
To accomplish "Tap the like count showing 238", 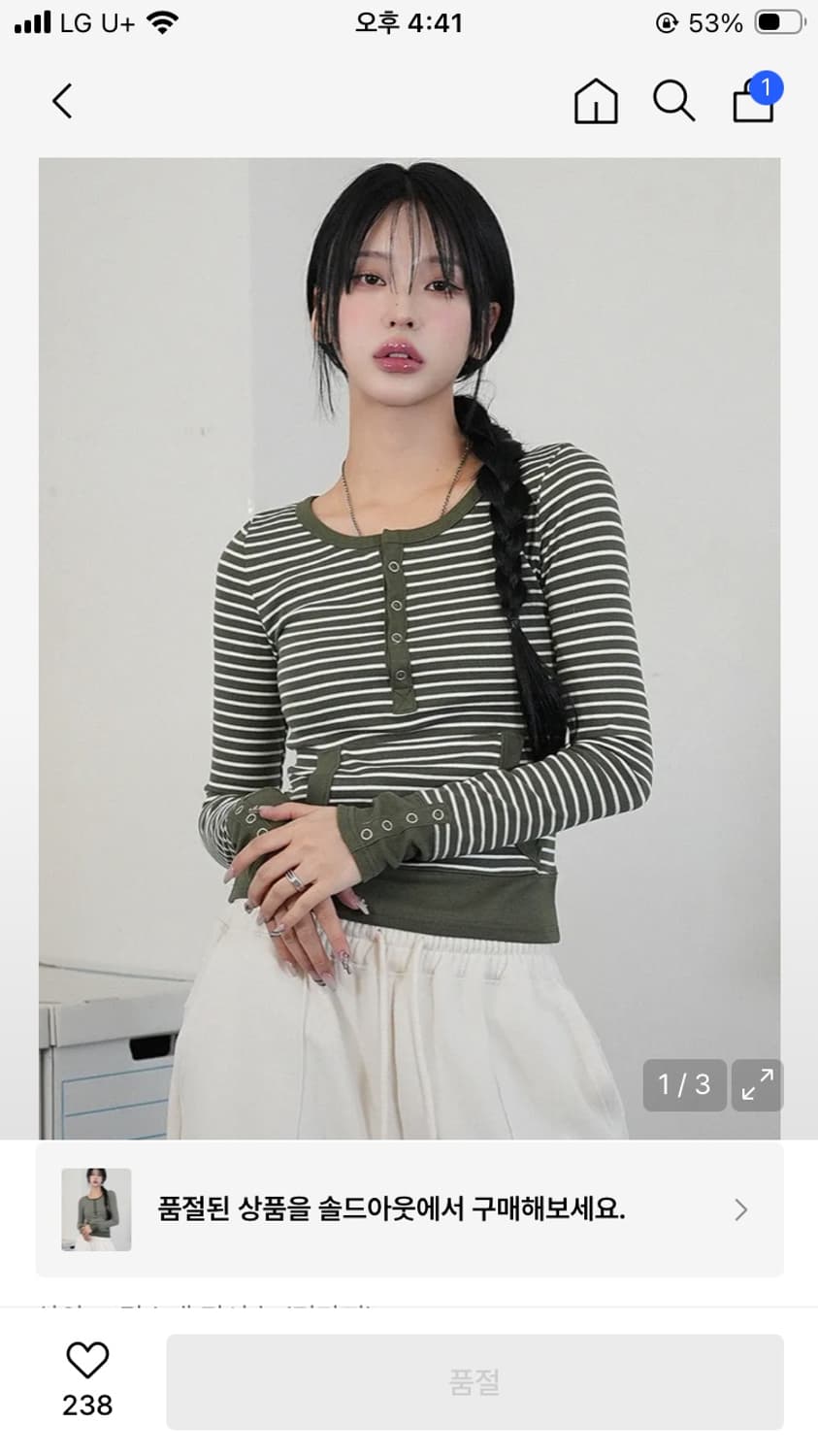I will (x=86, y=1404).
